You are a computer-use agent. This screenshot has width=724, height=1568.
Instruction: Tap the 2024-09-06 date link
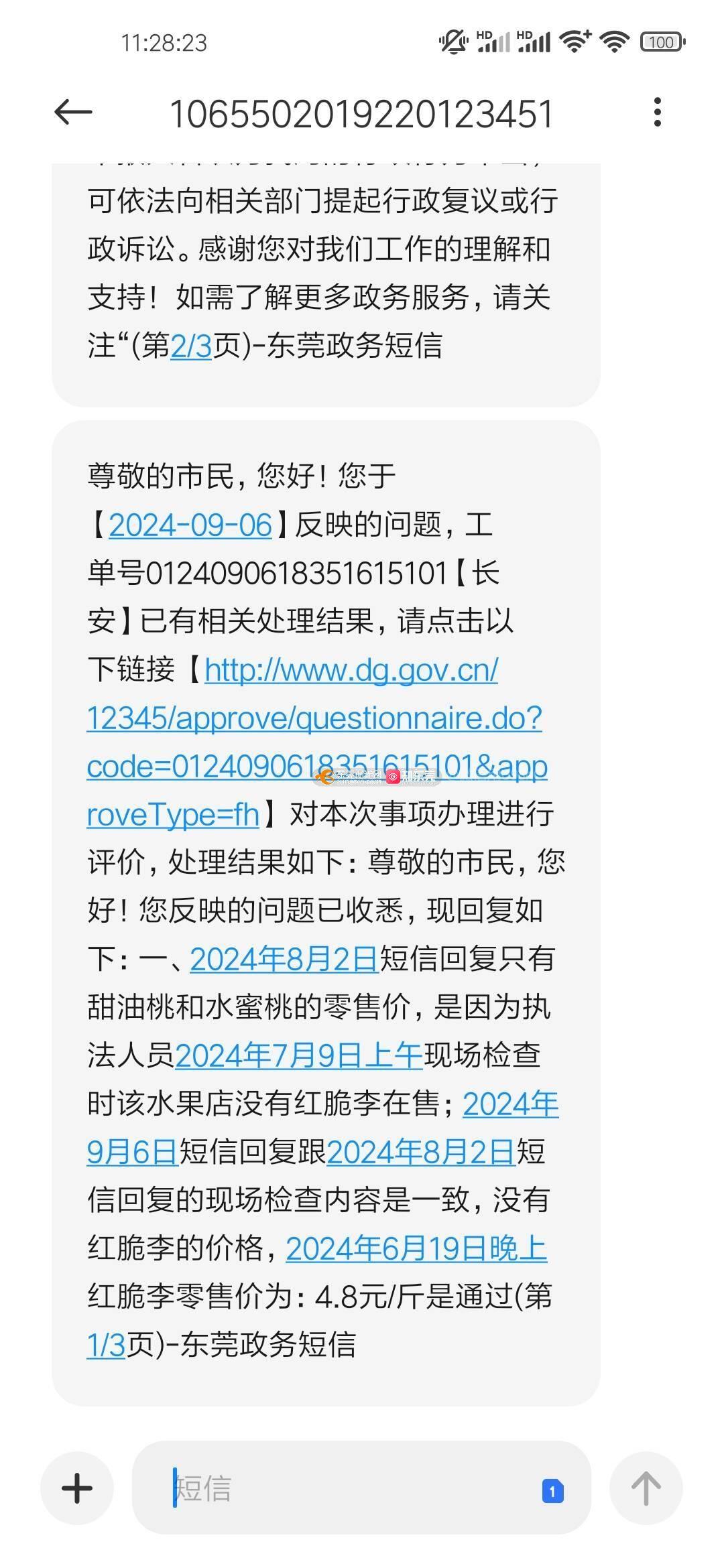pyautogui.click(x=190, y=525)
